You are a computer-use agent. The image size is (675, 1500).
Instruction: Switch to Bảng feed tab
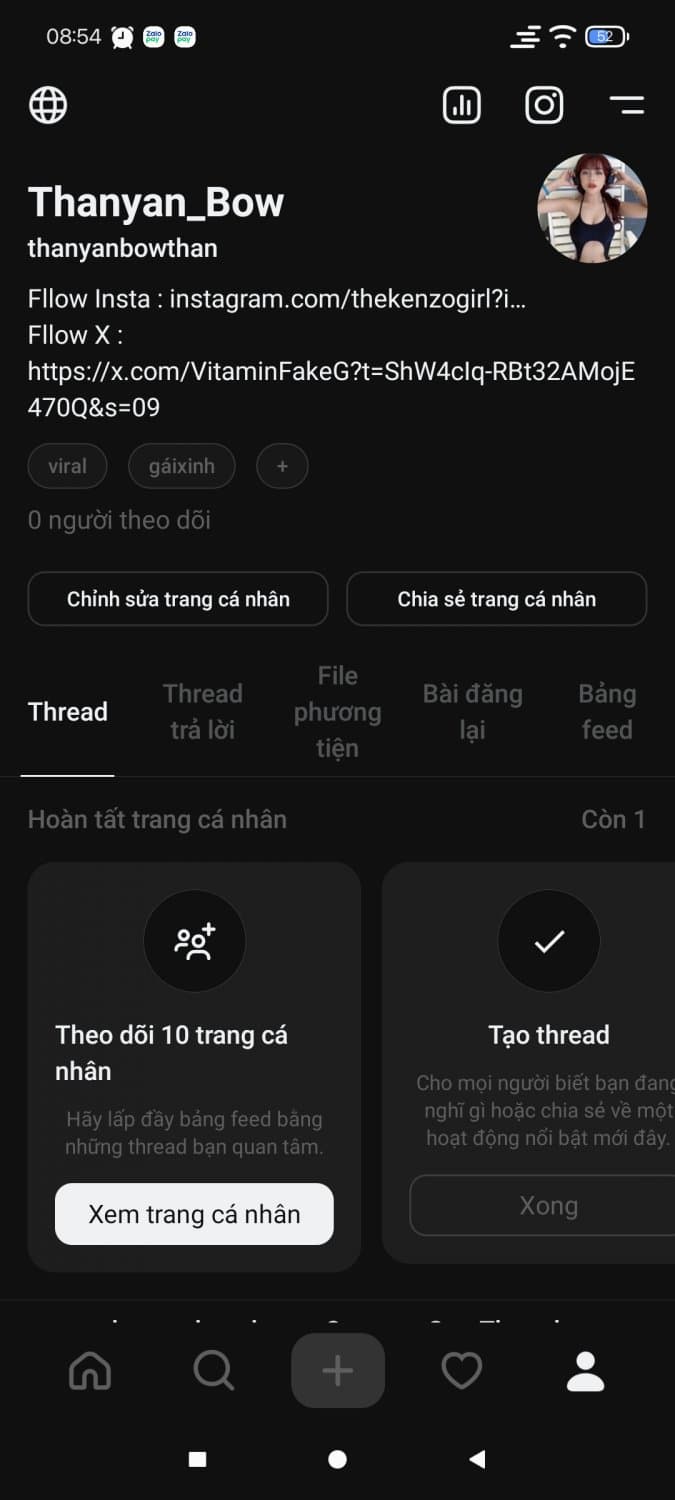point(606,712)
